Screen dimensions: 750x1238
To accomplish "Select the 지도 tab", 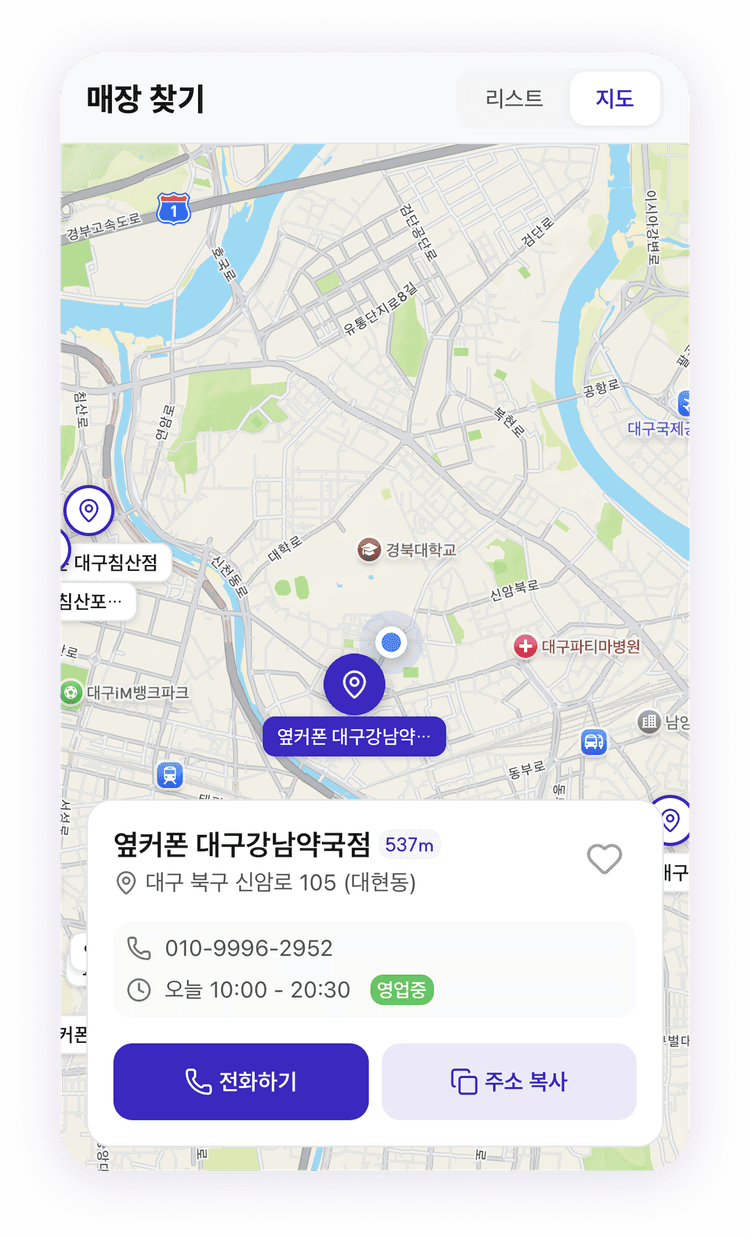I will click(614, 98).
